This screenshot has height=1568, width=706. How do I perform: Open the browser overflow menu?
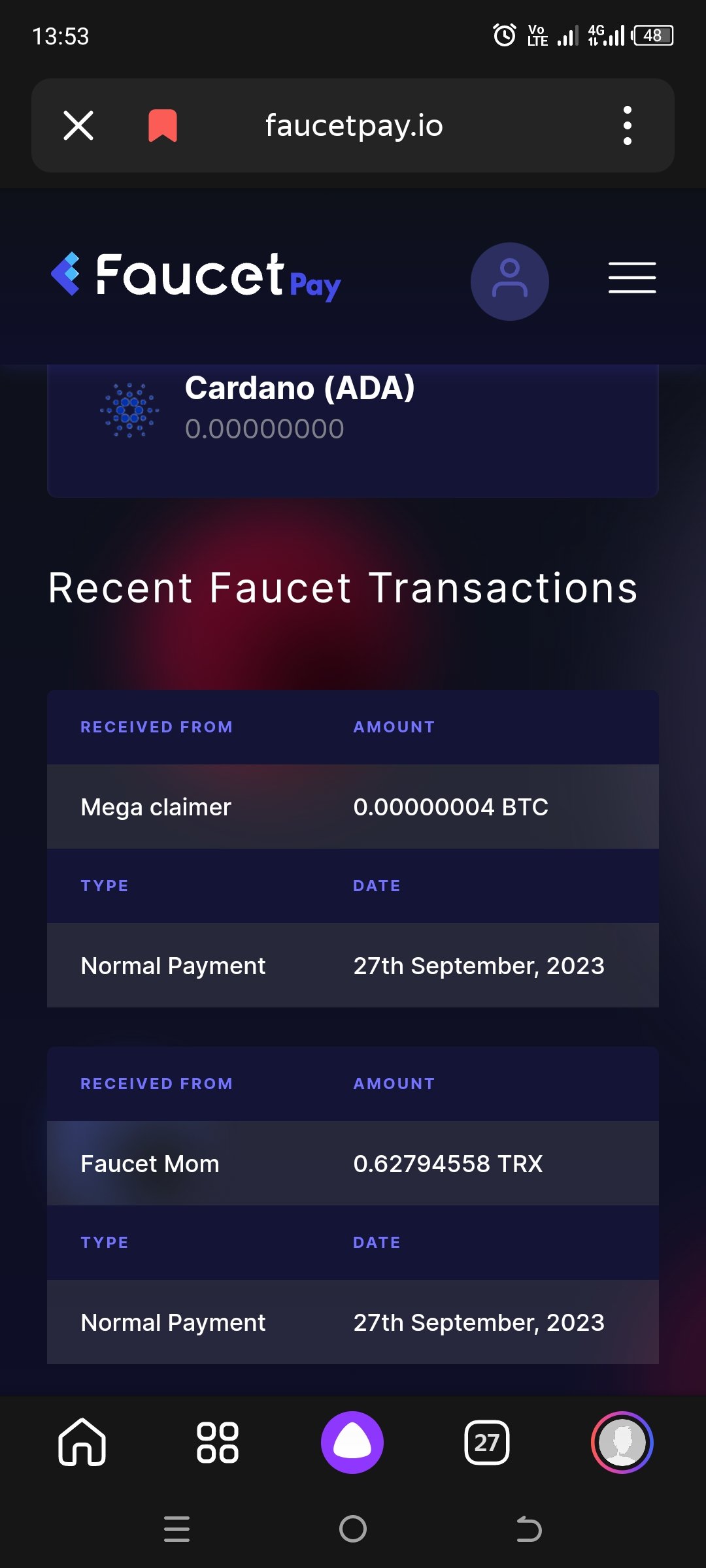point(628,125)
